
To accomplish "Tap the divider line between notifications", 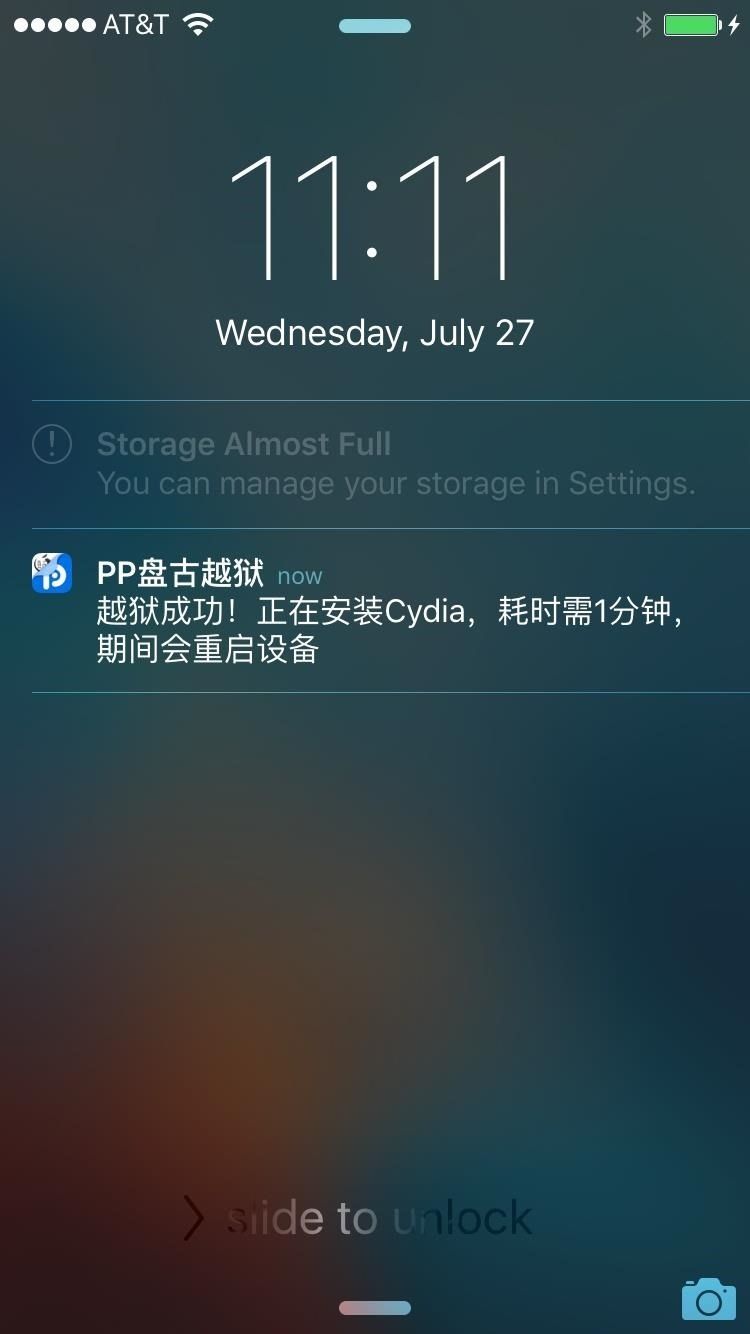I will pos(375,527).
